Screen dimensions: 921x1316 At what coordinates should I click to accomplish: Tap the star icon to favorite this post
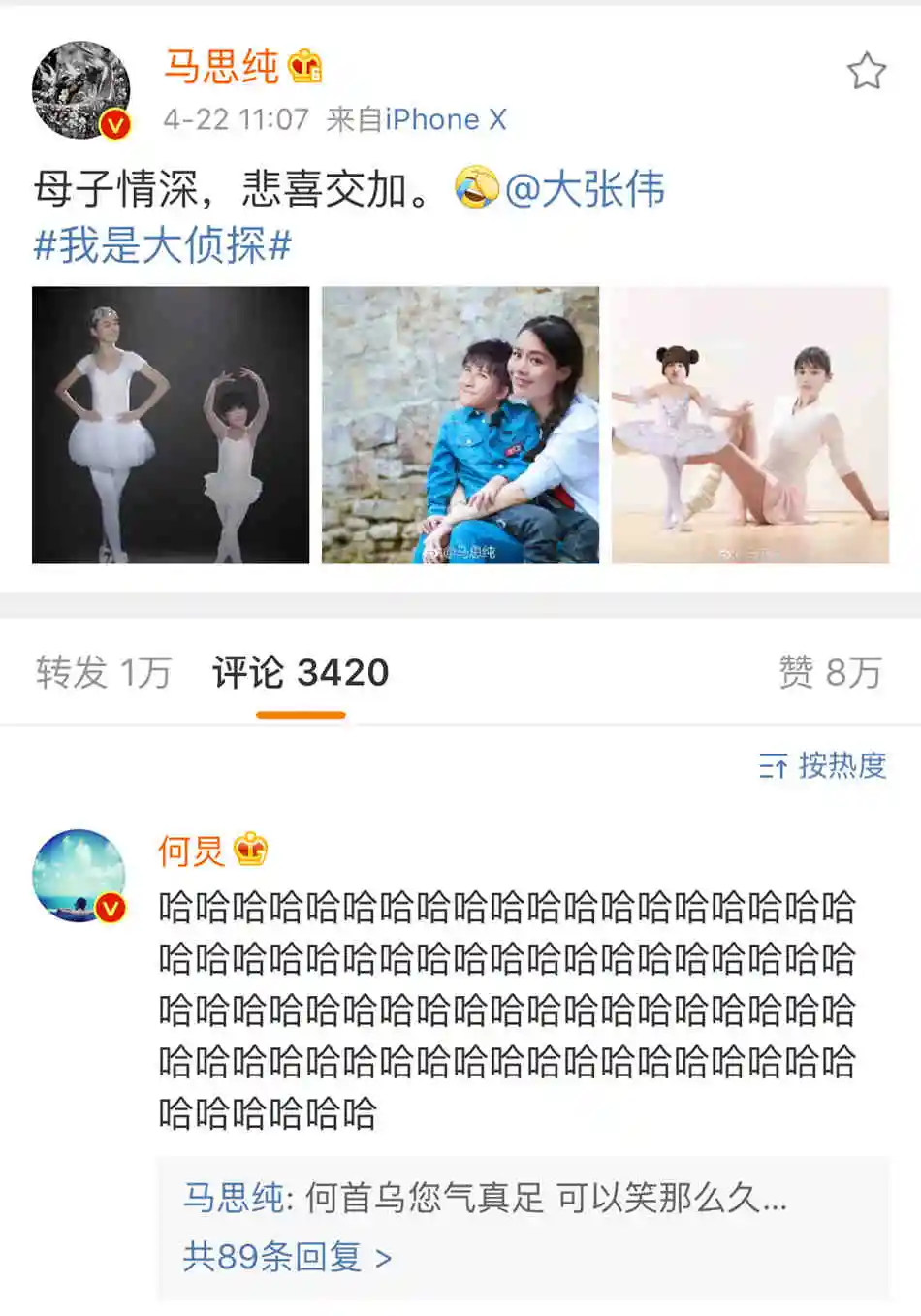(866, 71)
